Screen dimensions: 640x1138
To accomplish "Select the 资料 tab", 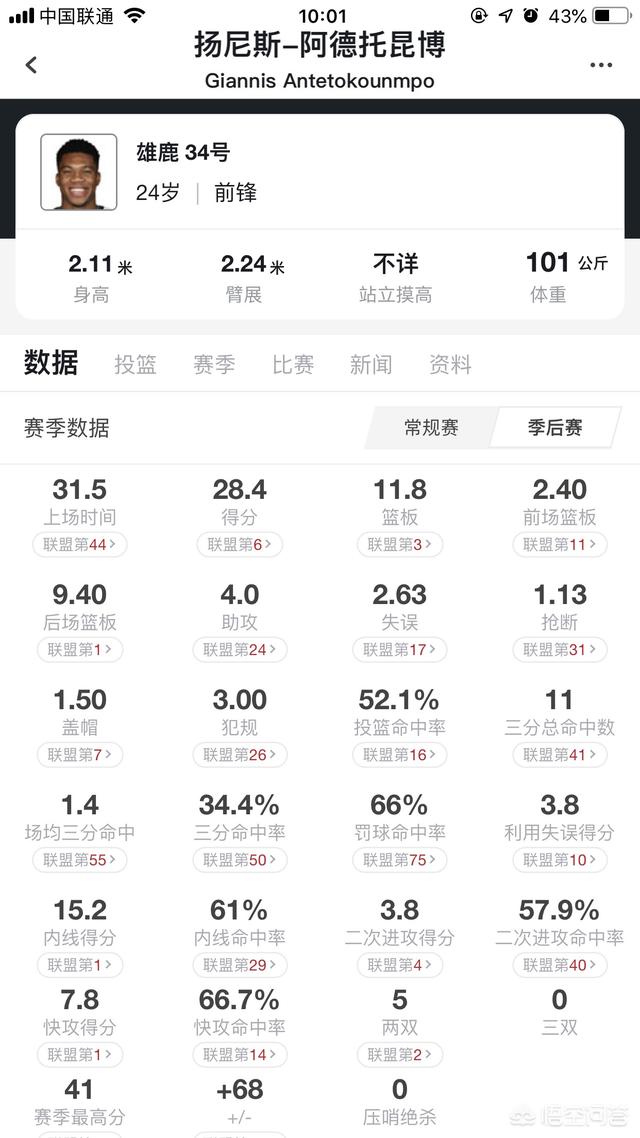I will pyautogui.click(x=450, y=365).
